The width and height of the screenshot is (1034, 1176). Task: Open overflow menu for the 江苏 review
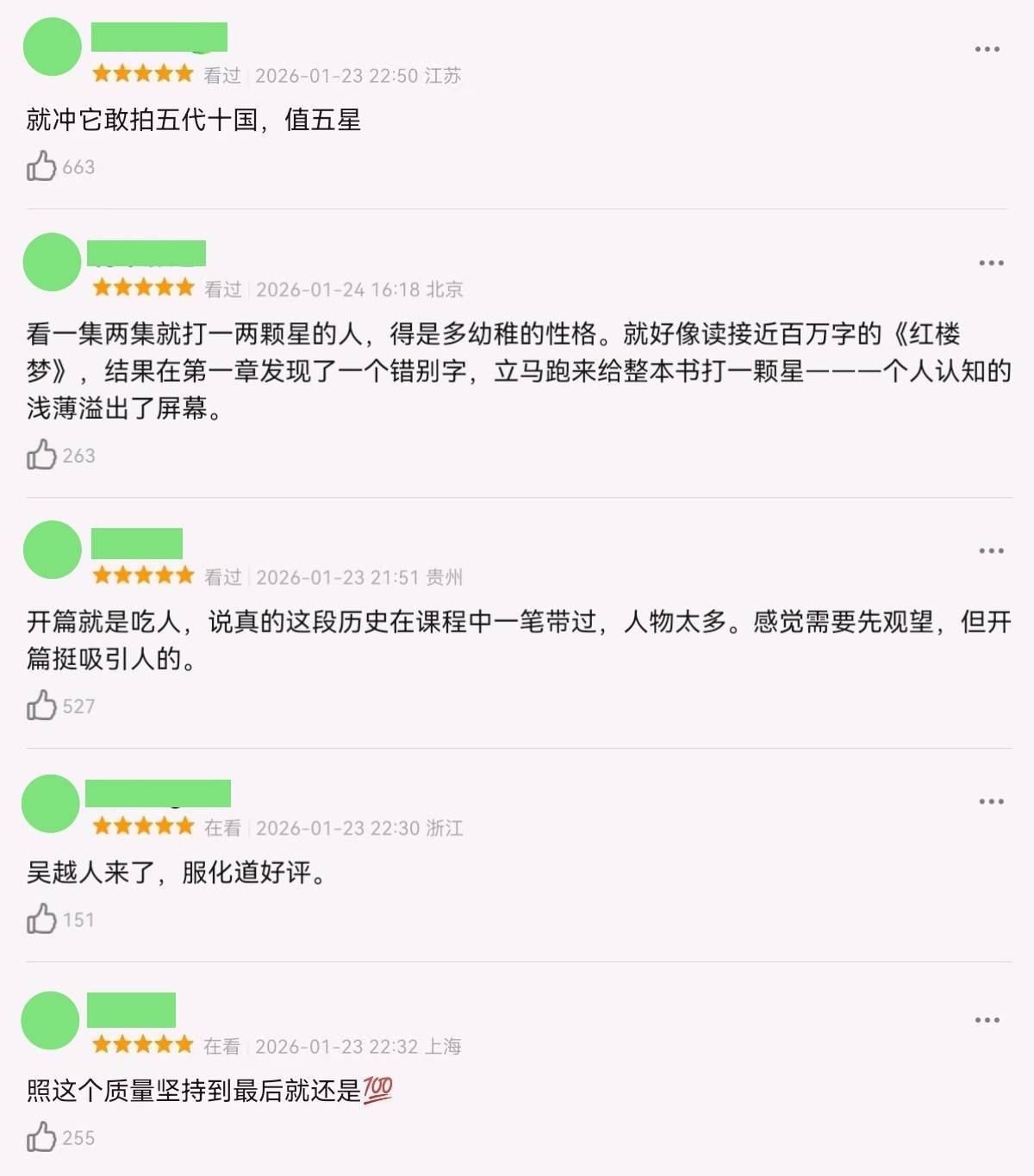click(987, 49)
